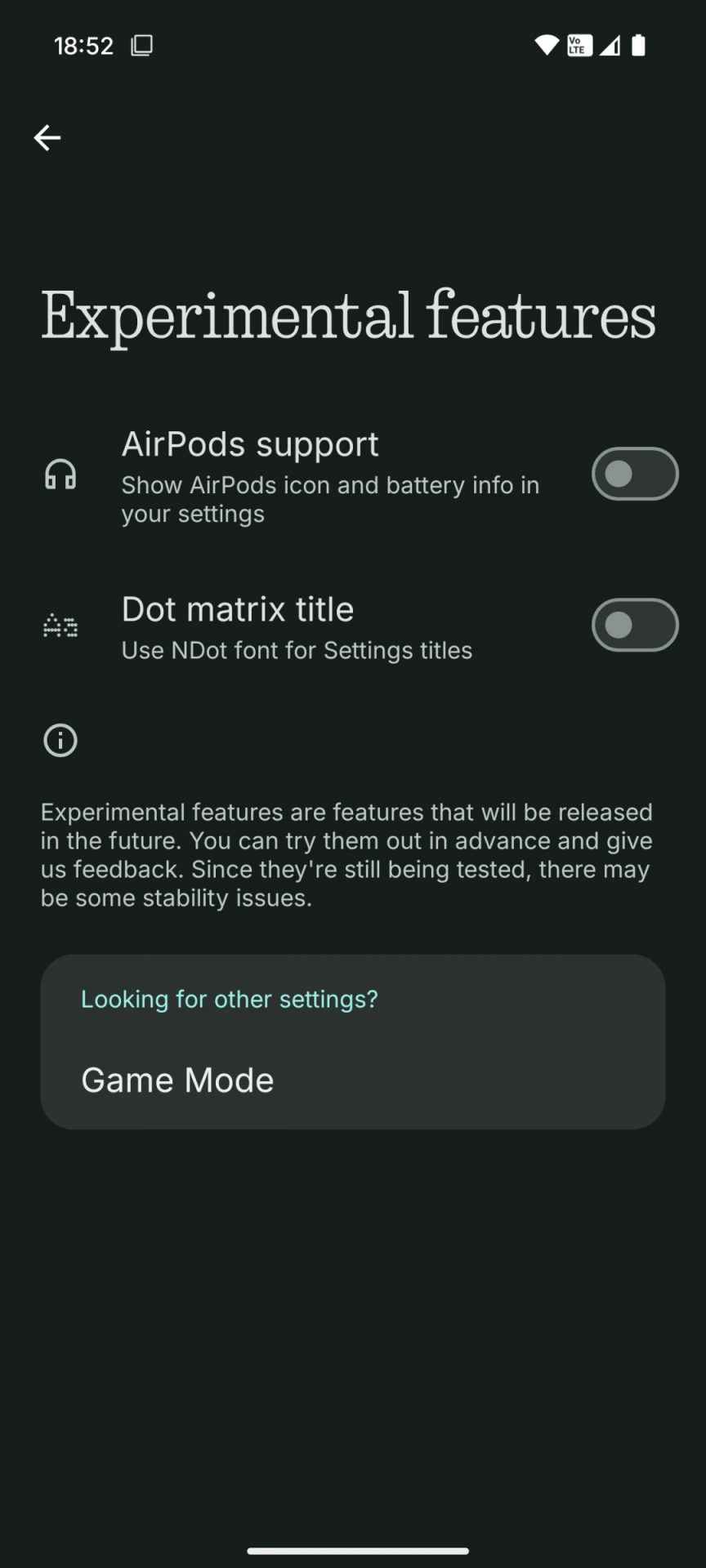The width and height of the screenshot is (706, 1568).
Task: Open Game Mode settings
Action: click(178, 1080)
